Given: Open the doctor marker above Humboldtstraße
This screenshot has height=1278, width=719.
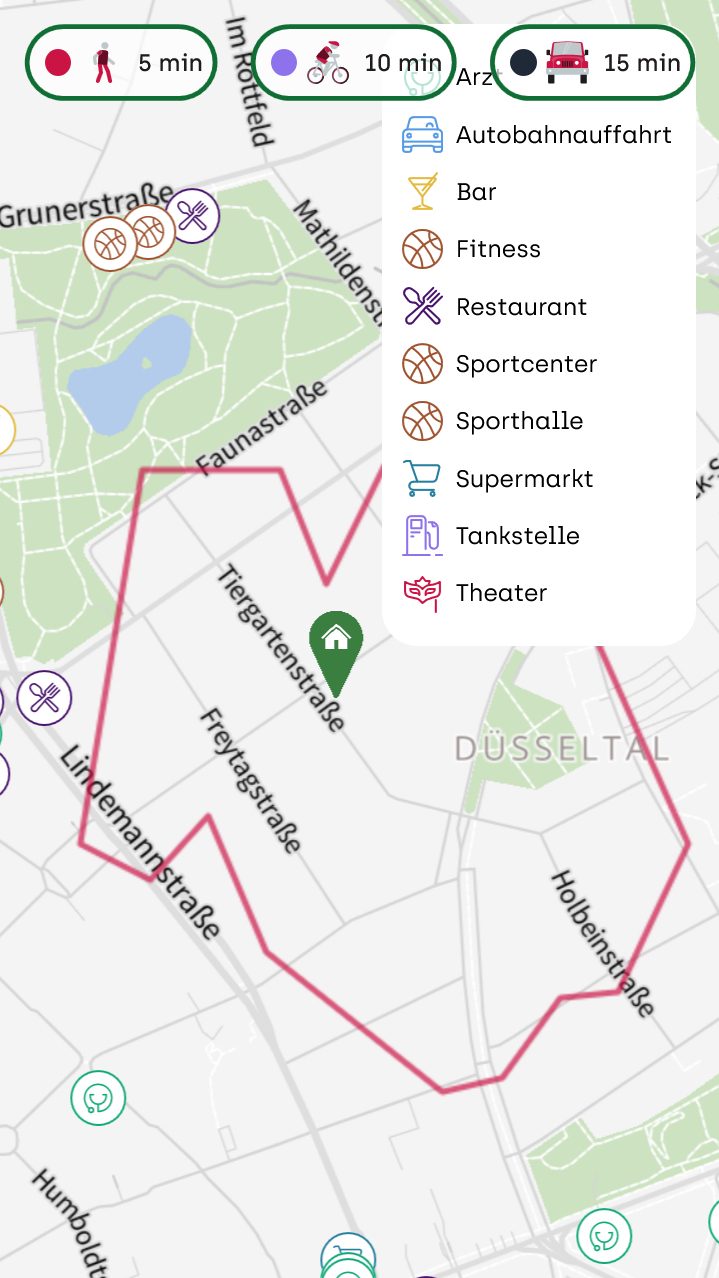Looking at the screenshot, I should click(x=98, y=1098).
